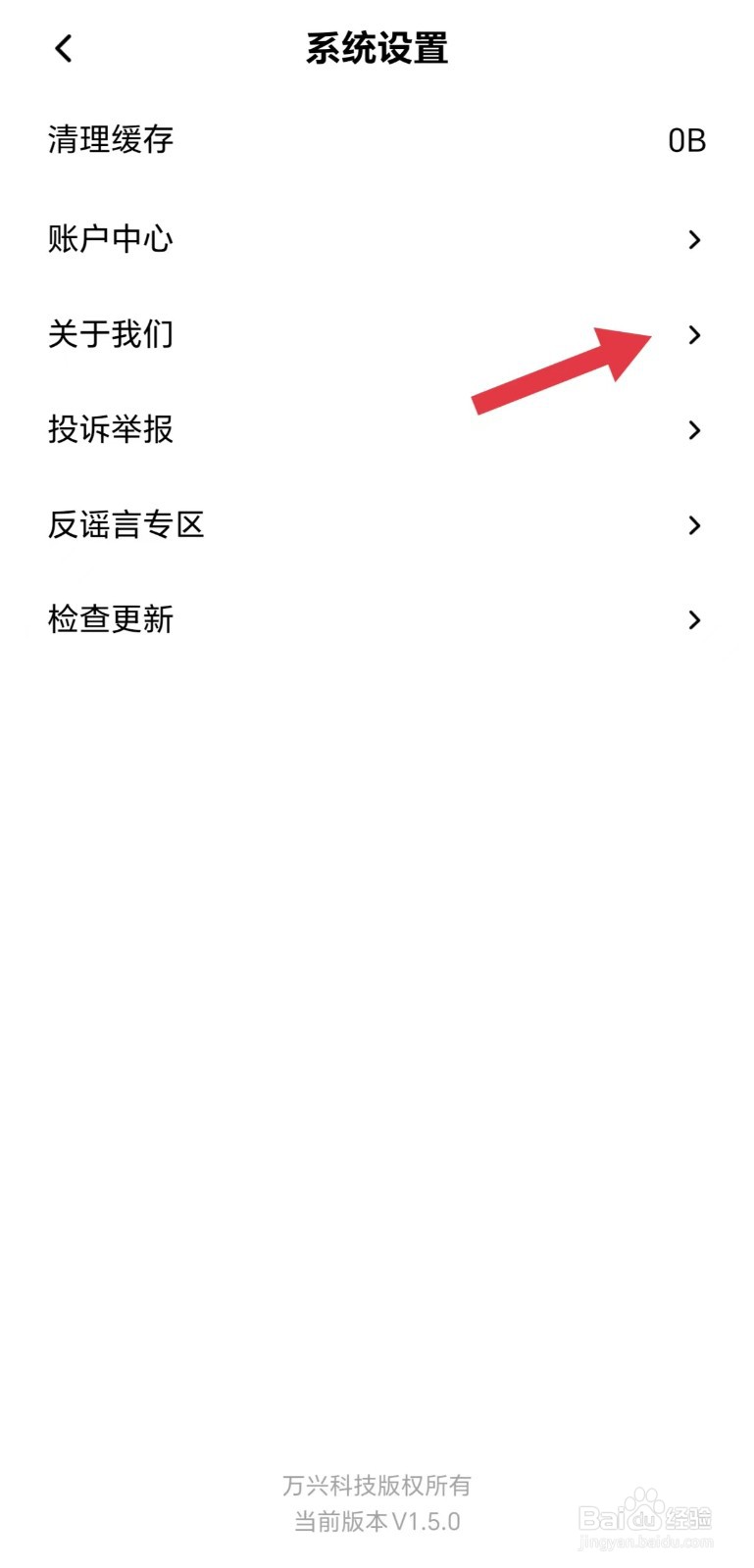
Task: Click the Baidu 经验 watermark logo
Action: pos(647,1514)
